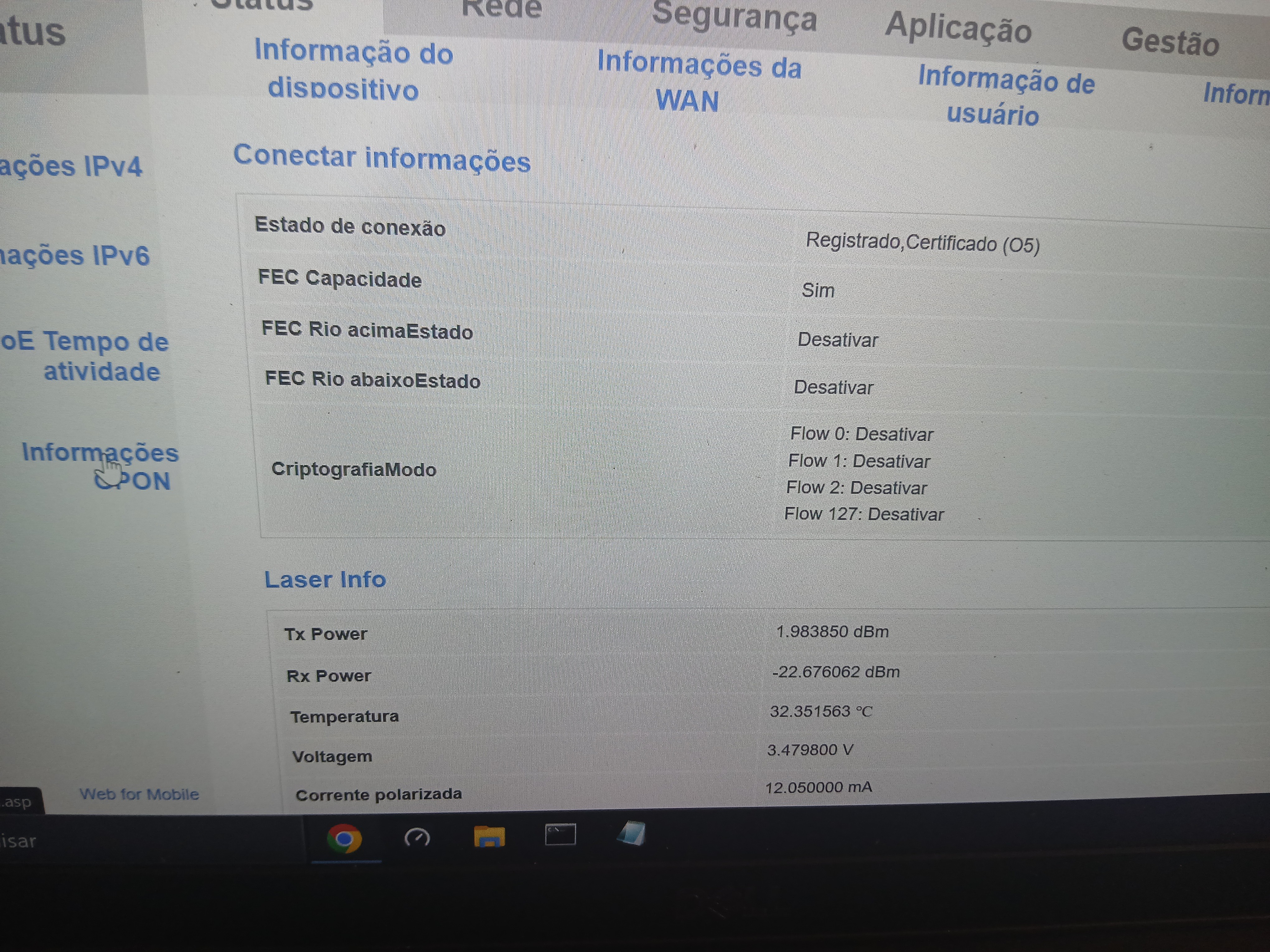
Task: Tap the Web for Mobile link
Action: pyautogui.click(x=139, y=794)
